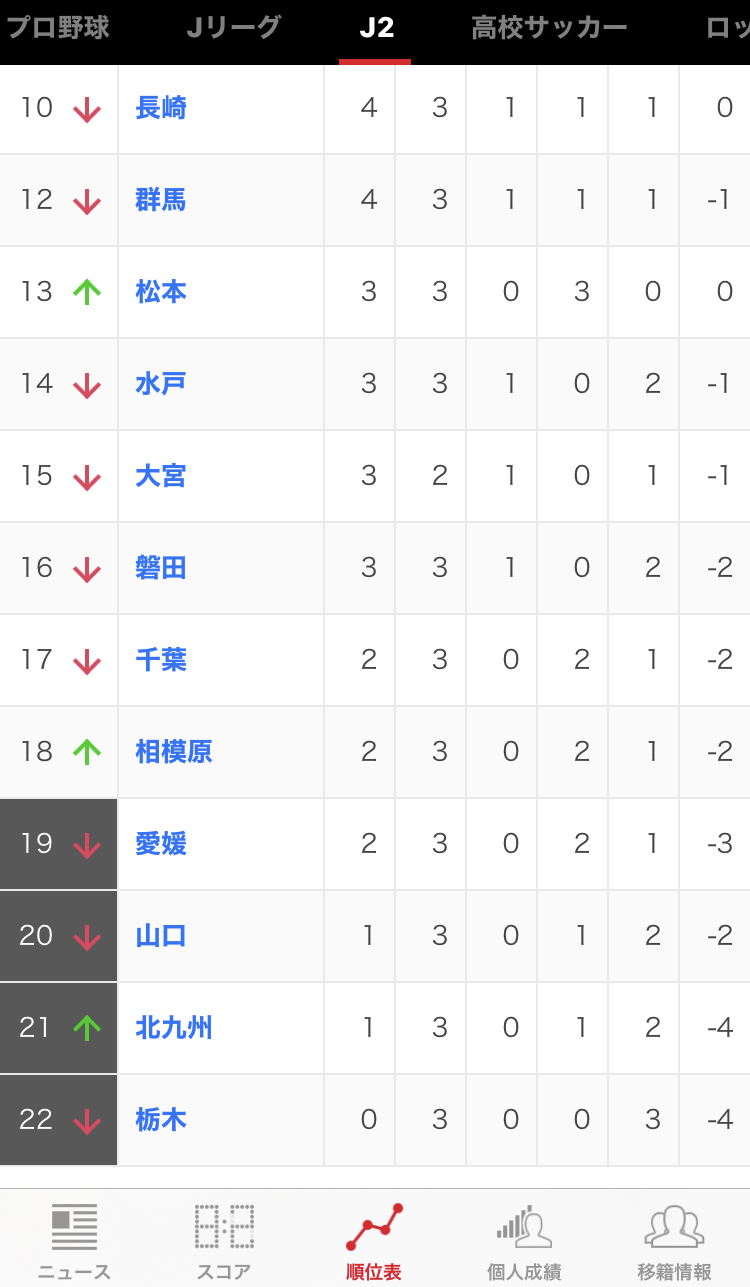Tap the 相模原 team name

pos(174,752)
